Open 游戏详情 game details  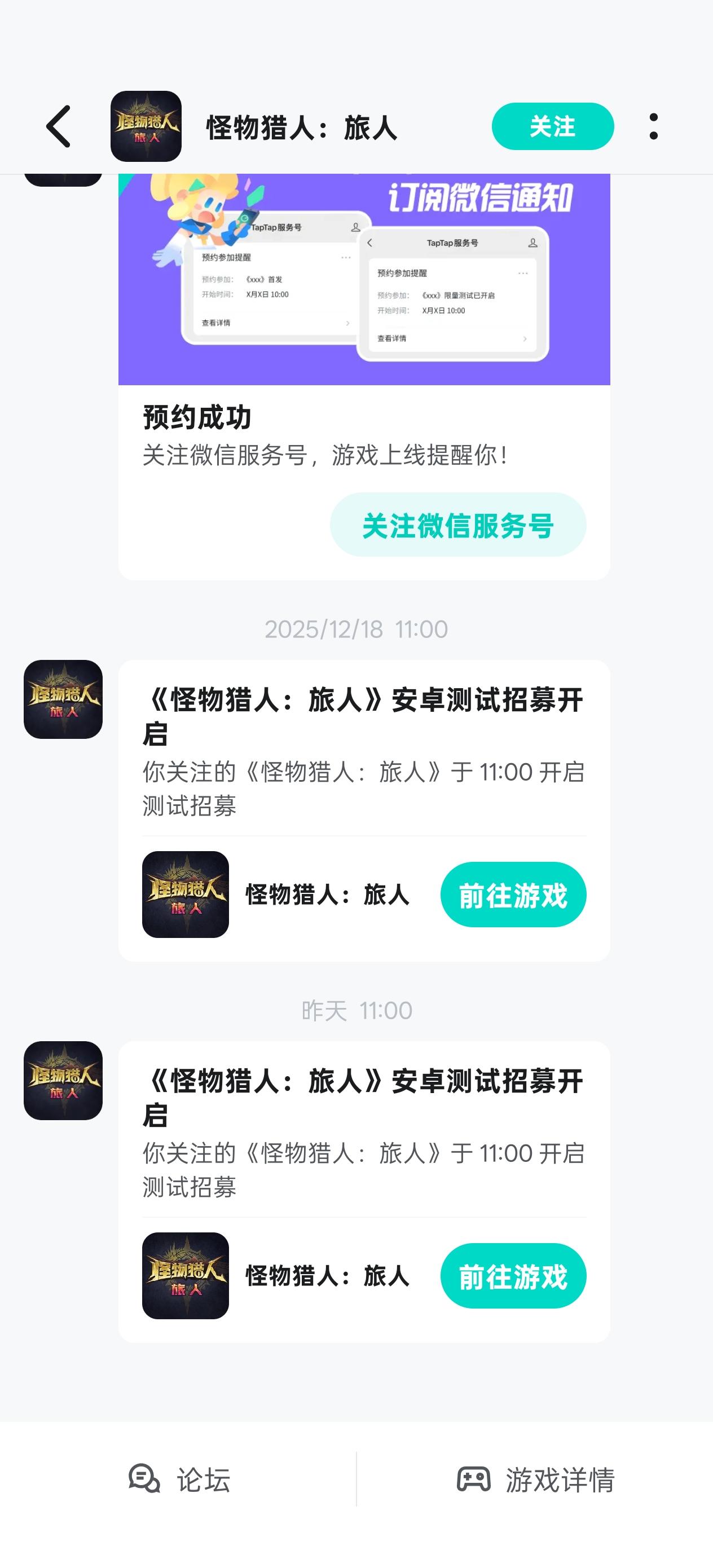click(536, 1480)
